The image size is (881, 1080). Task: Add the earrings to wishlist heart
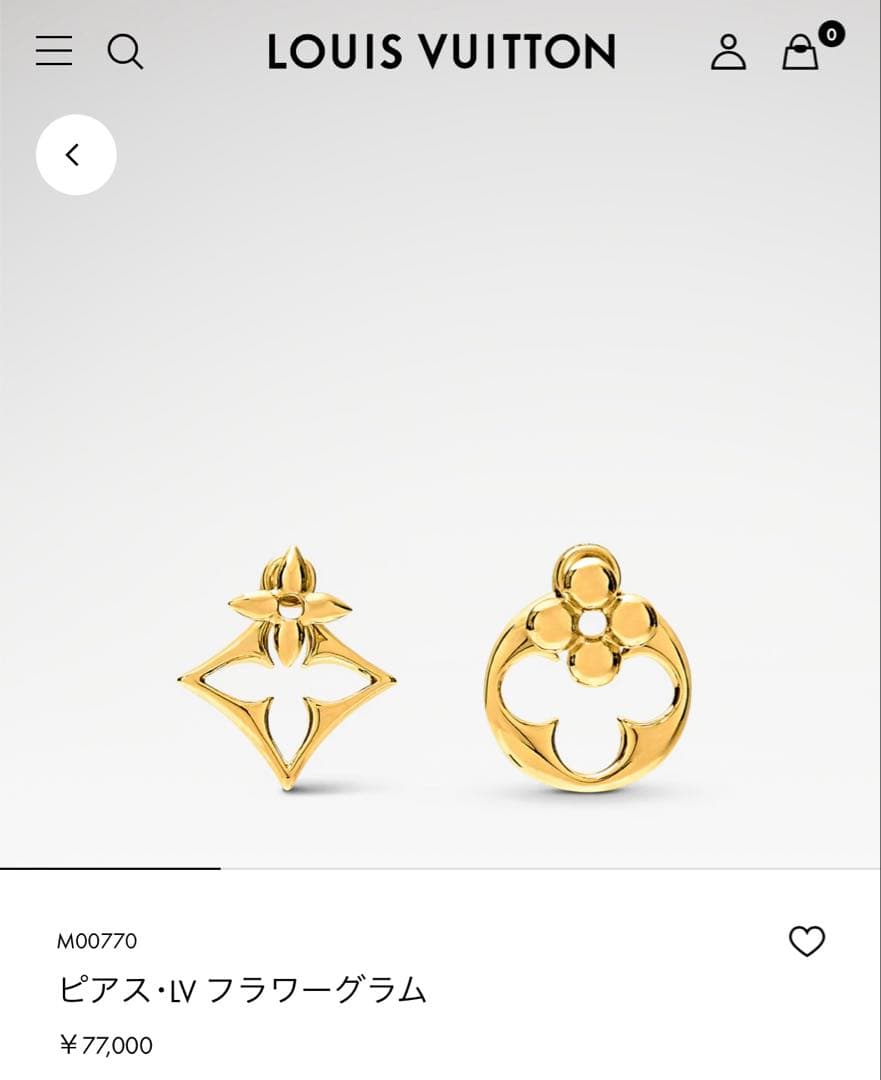click(x=807, y=941)
